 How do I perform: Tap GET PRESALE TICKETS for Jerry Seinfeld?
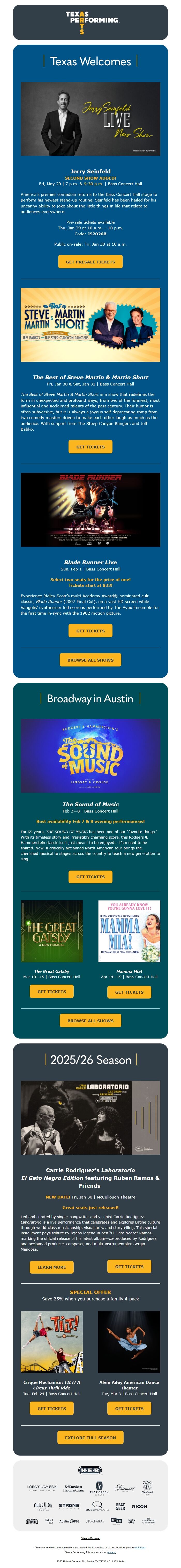click(x=90, y=262)
